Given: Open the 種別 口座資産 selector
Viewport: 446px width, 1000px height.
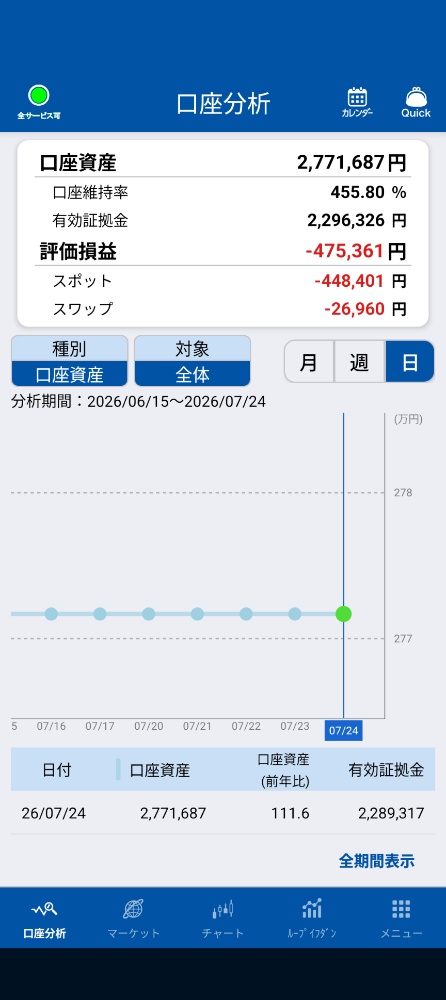Looking at the screenshot, I should (x=70, y=361).
